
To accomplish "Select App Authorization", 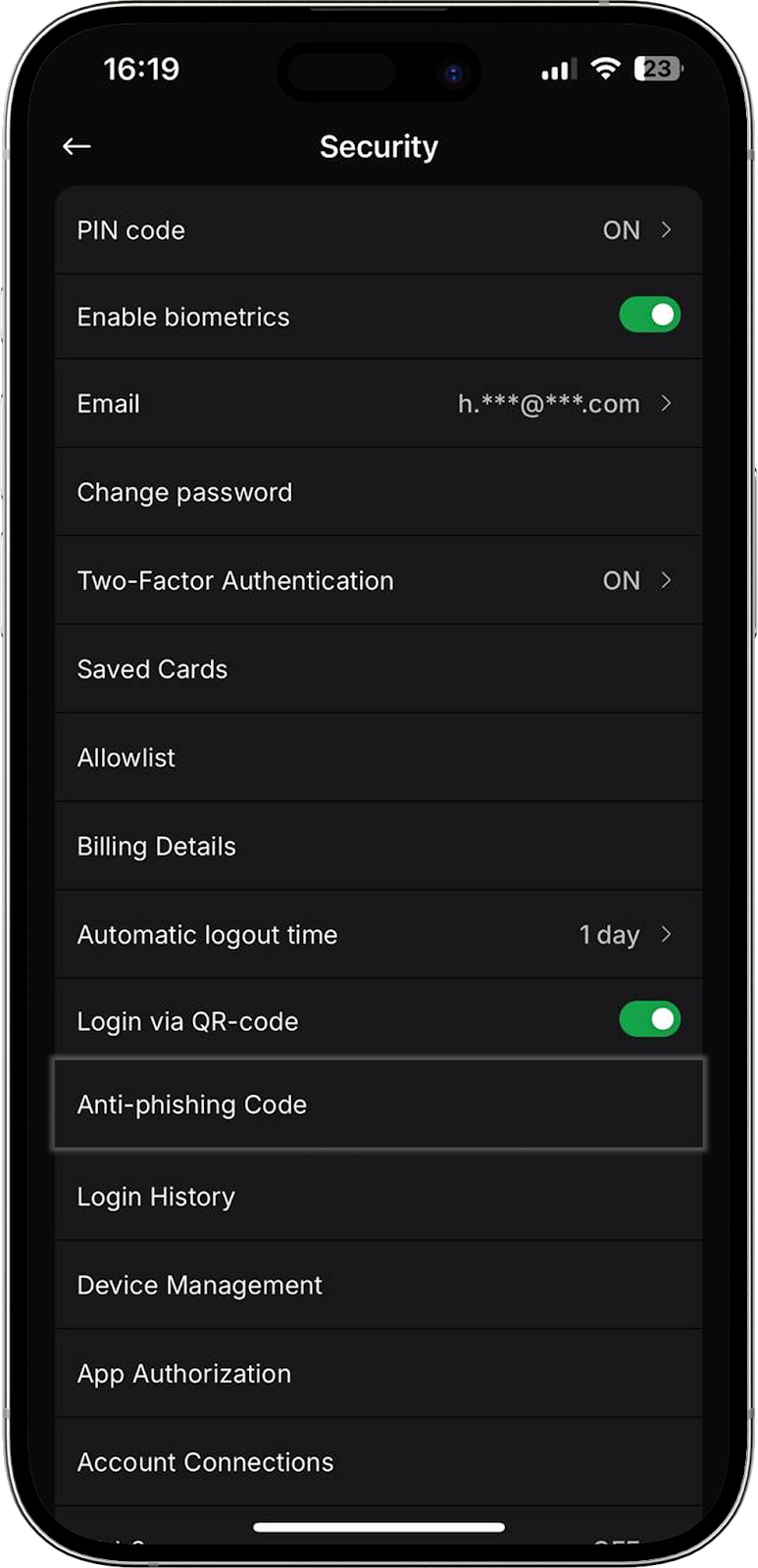I will (x=379, y=1374).
